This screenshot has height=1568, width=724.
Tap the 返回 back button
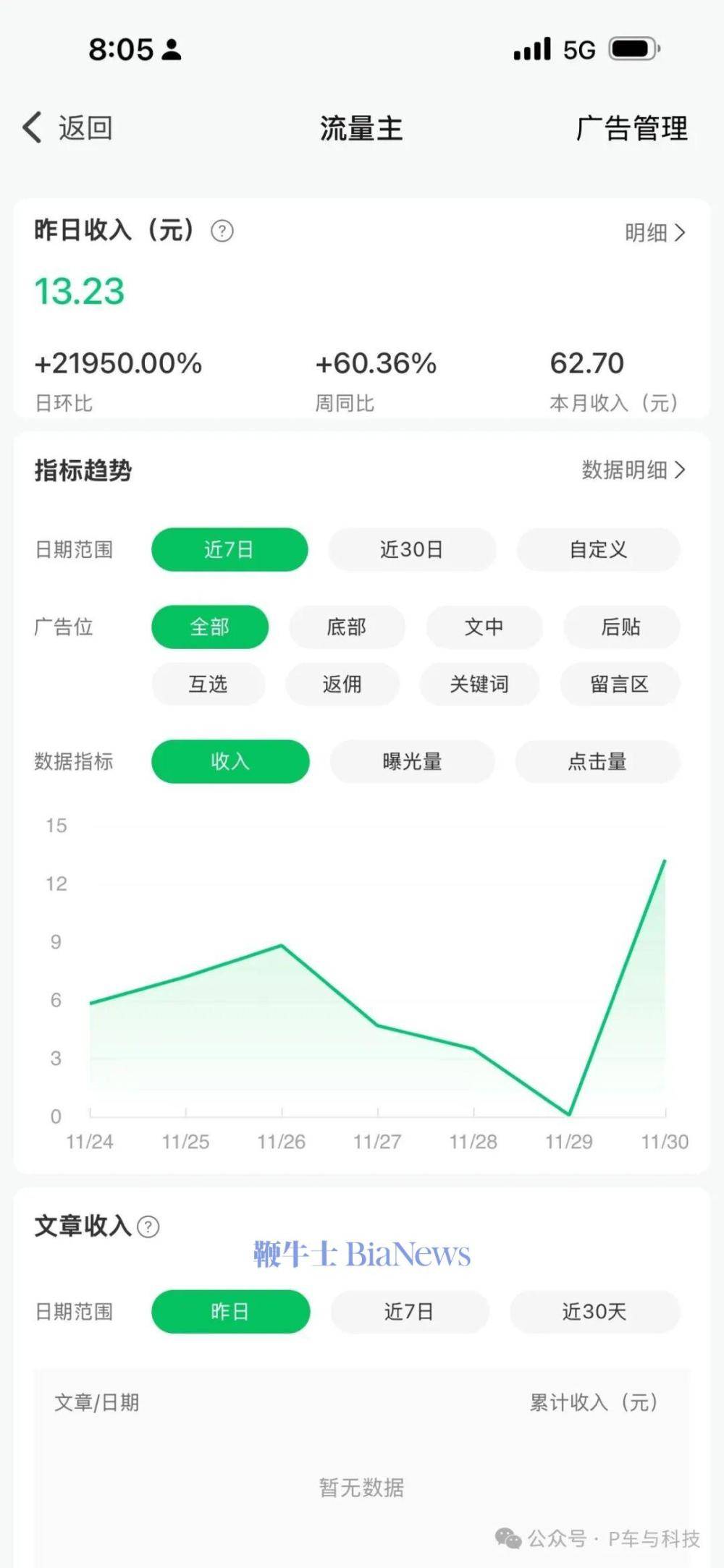(68, 128)
